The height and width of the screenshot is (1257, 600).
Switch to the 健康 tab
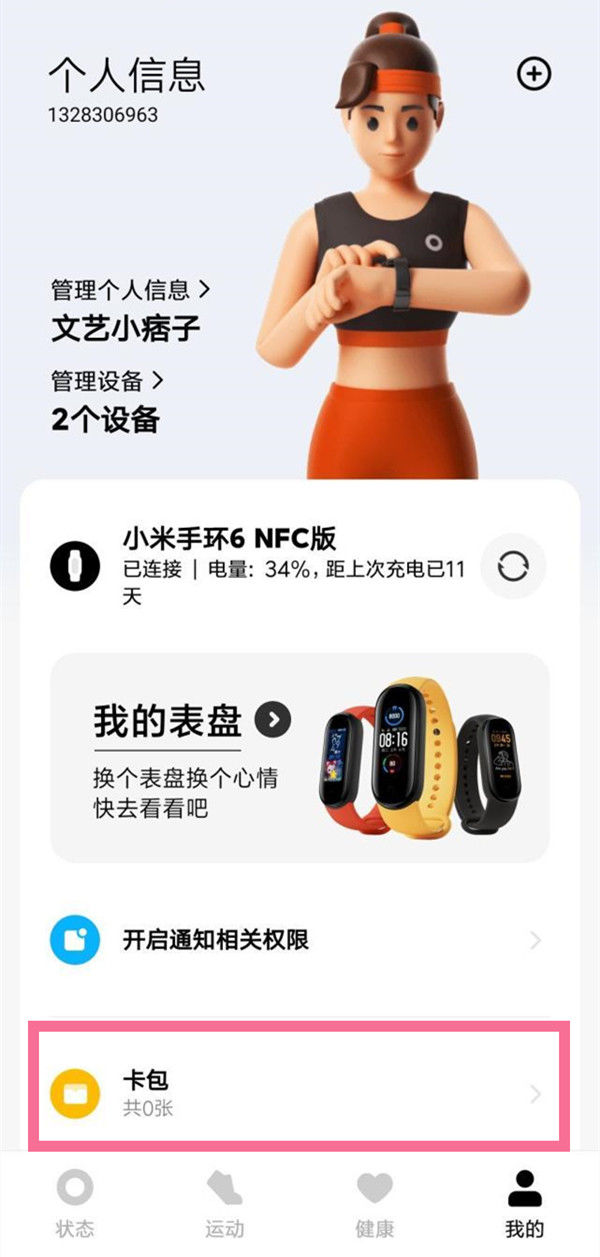click(375, 1204)
